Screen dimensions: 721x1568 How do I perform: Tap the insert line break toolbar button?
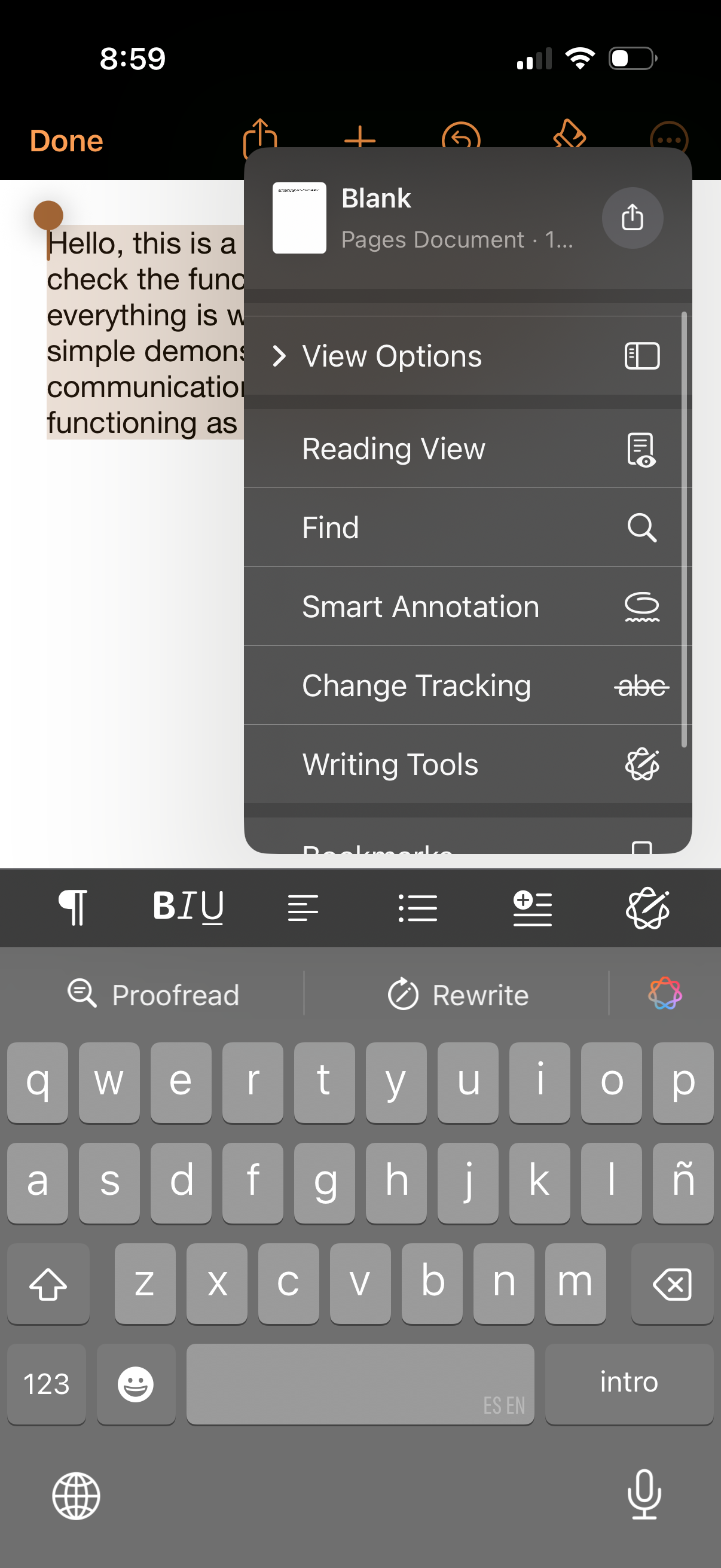pyautogui.click(x=533, y=908)
